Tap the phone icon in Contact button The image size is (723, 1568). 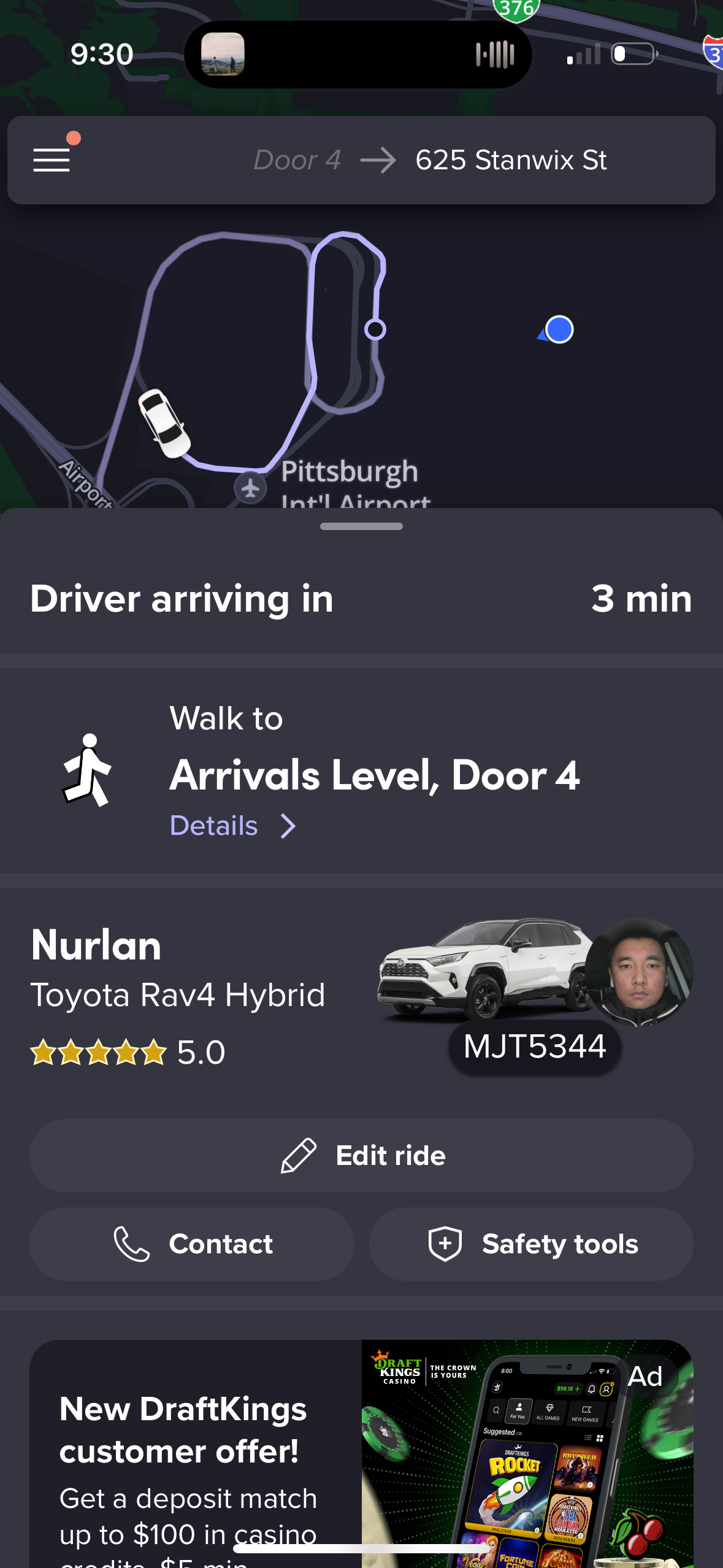131,1243
